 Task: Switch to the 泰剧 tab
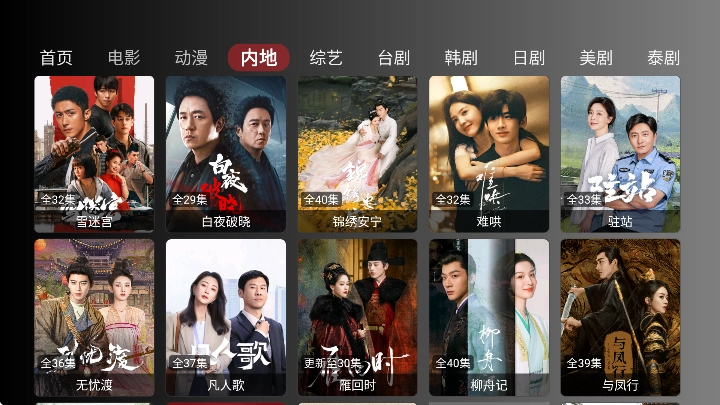[x=663, y=58]
